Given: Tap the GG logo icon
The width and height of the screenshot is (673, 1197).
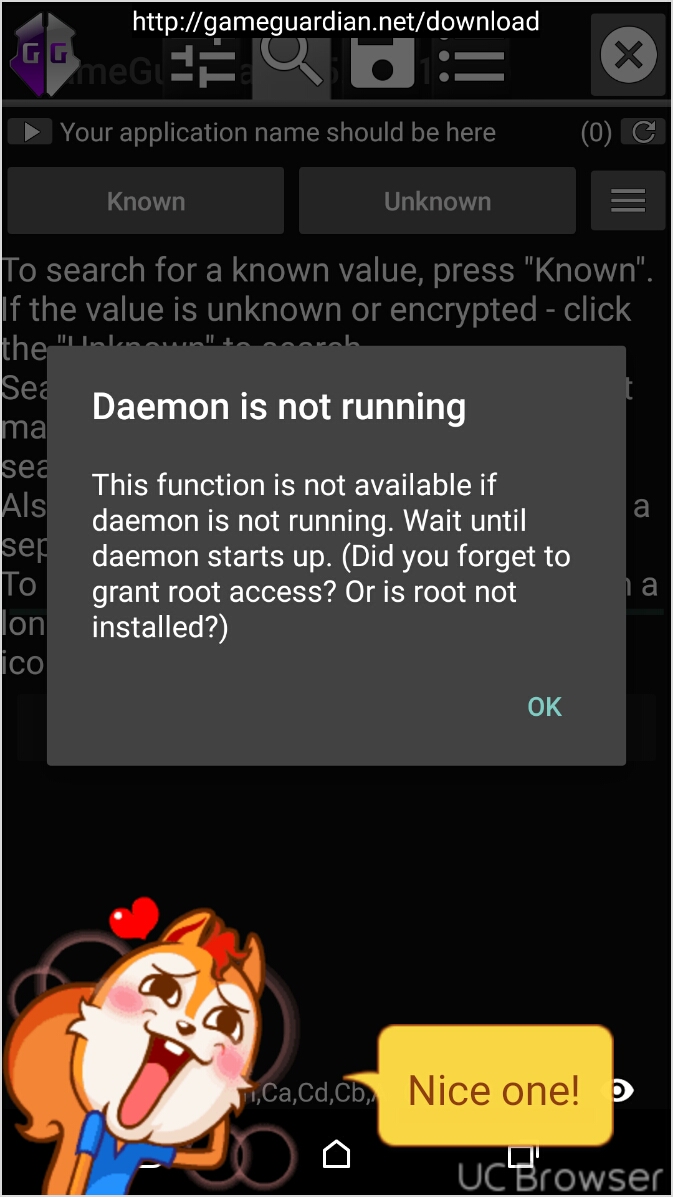Looking at the screenshot, I should tap(44, 55).
